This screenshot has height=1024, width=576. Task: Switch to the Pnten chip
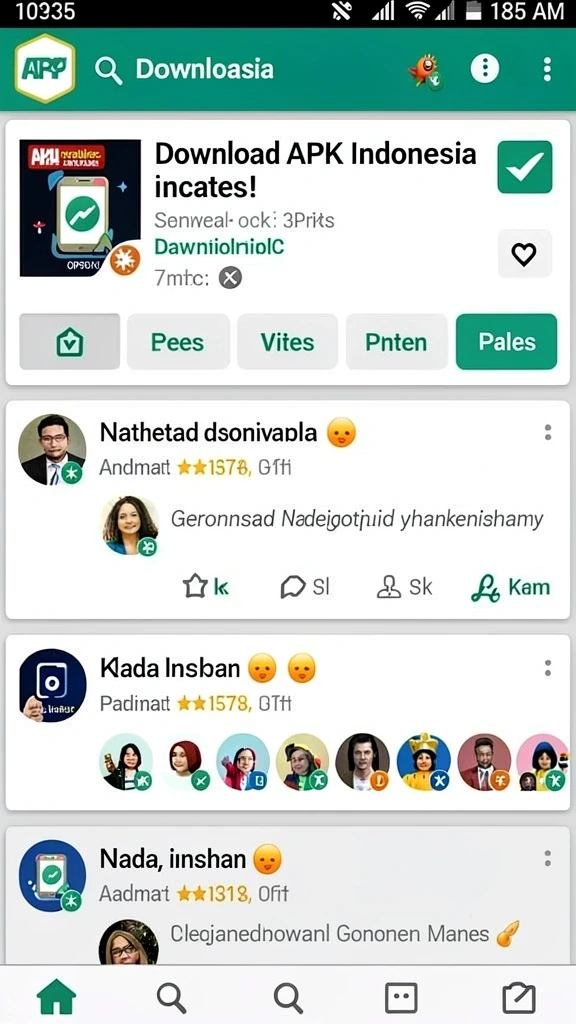pos(396,342)
